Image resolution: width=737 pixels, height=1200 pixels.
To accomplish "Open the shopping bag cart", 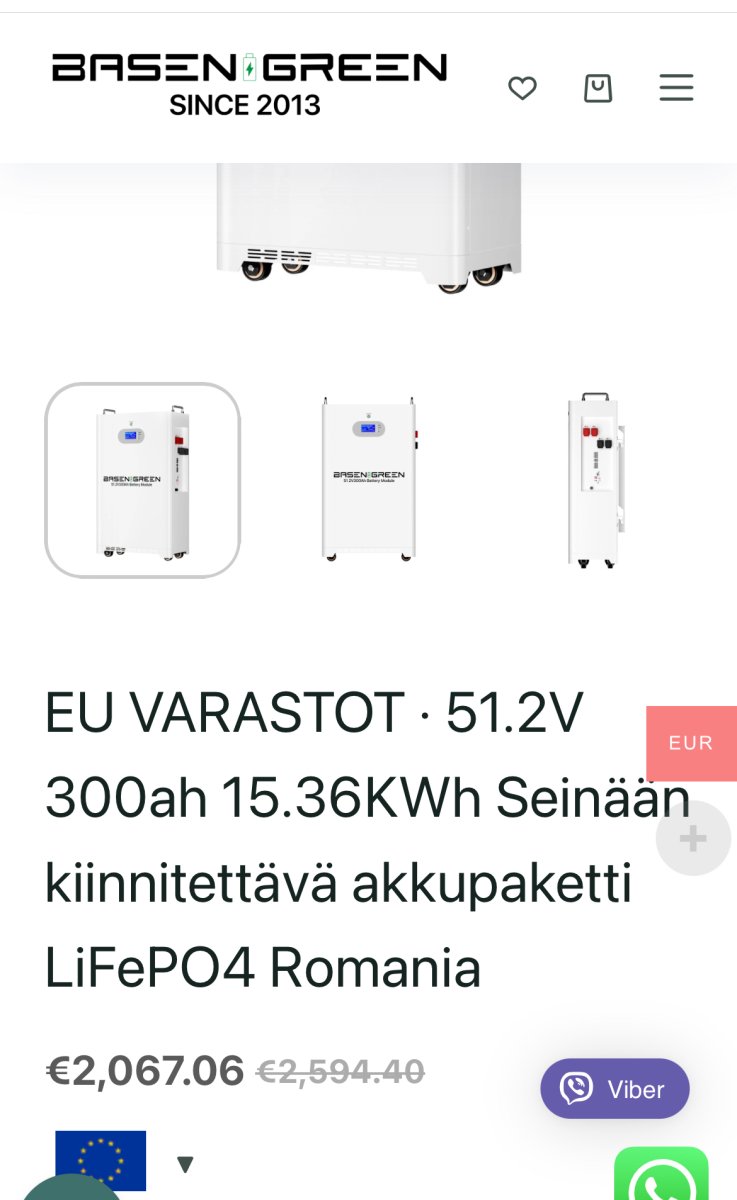I will [x=598, y=89].
